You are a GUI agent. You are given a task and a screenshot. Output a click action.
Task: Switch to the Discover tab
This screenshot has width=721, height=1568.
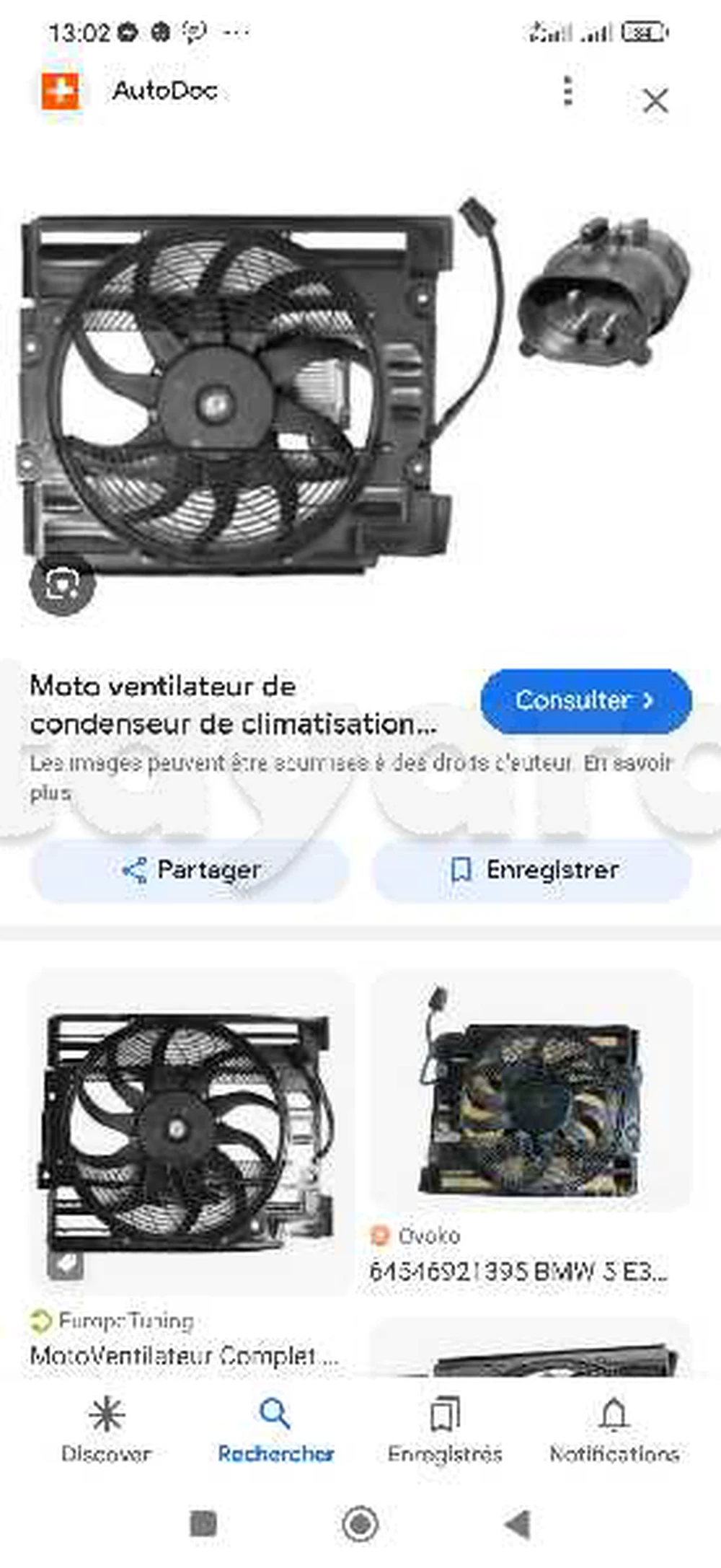tap(106, 1431)
